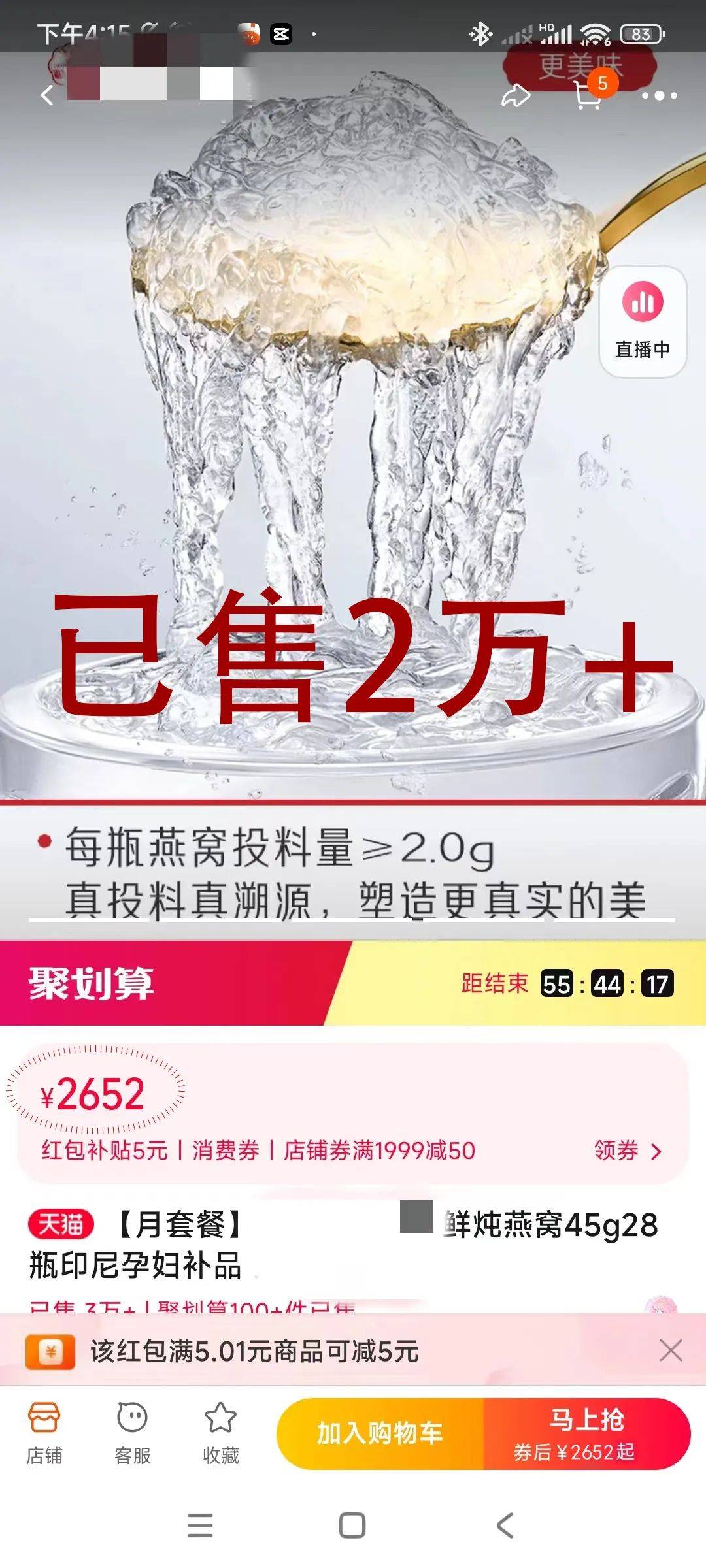
Task: Open the system recent apps menu
Action: click(x=200, y=1526)
